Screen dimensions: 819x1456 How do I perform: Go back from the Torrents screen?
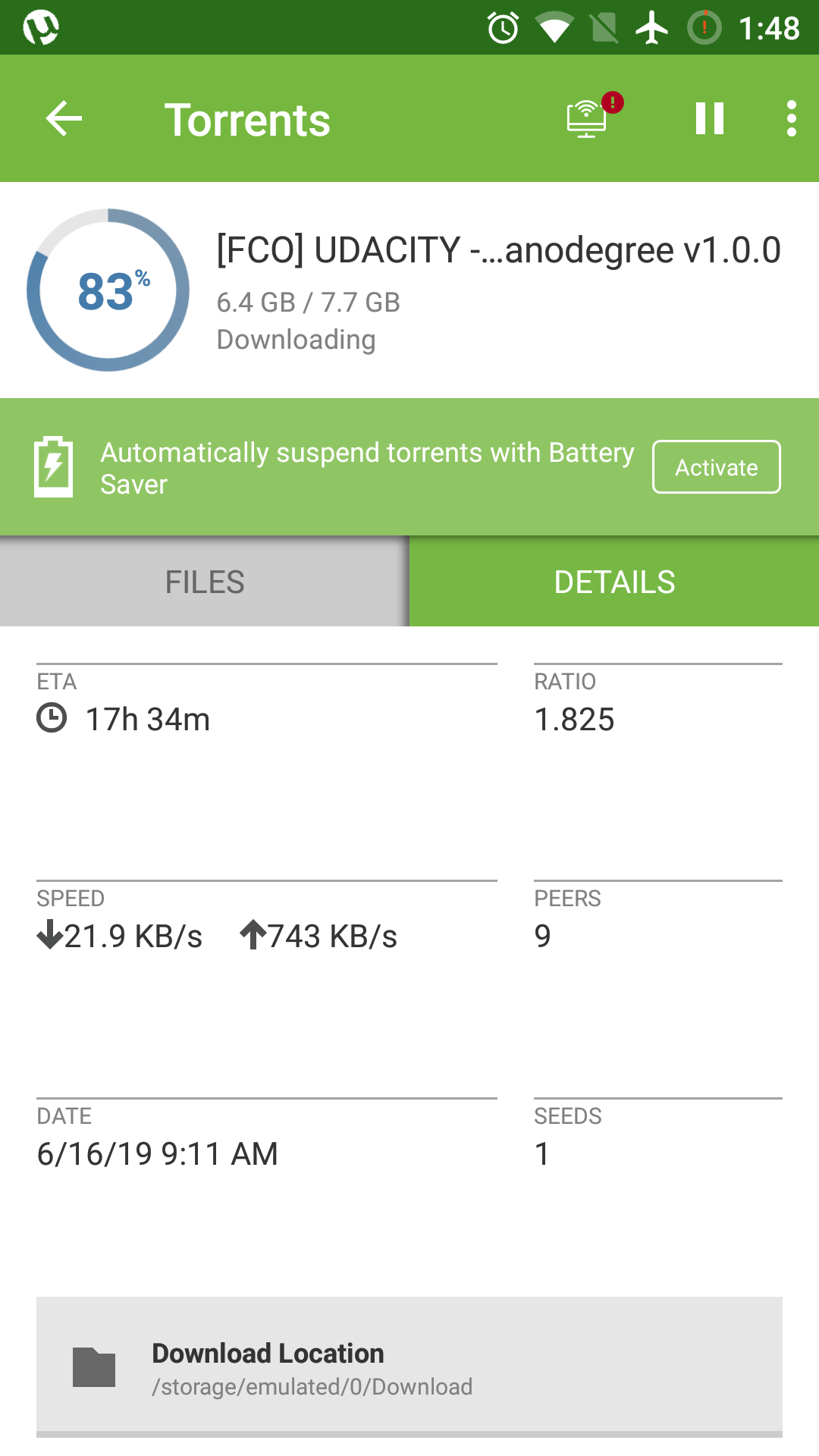coord(64,119)
